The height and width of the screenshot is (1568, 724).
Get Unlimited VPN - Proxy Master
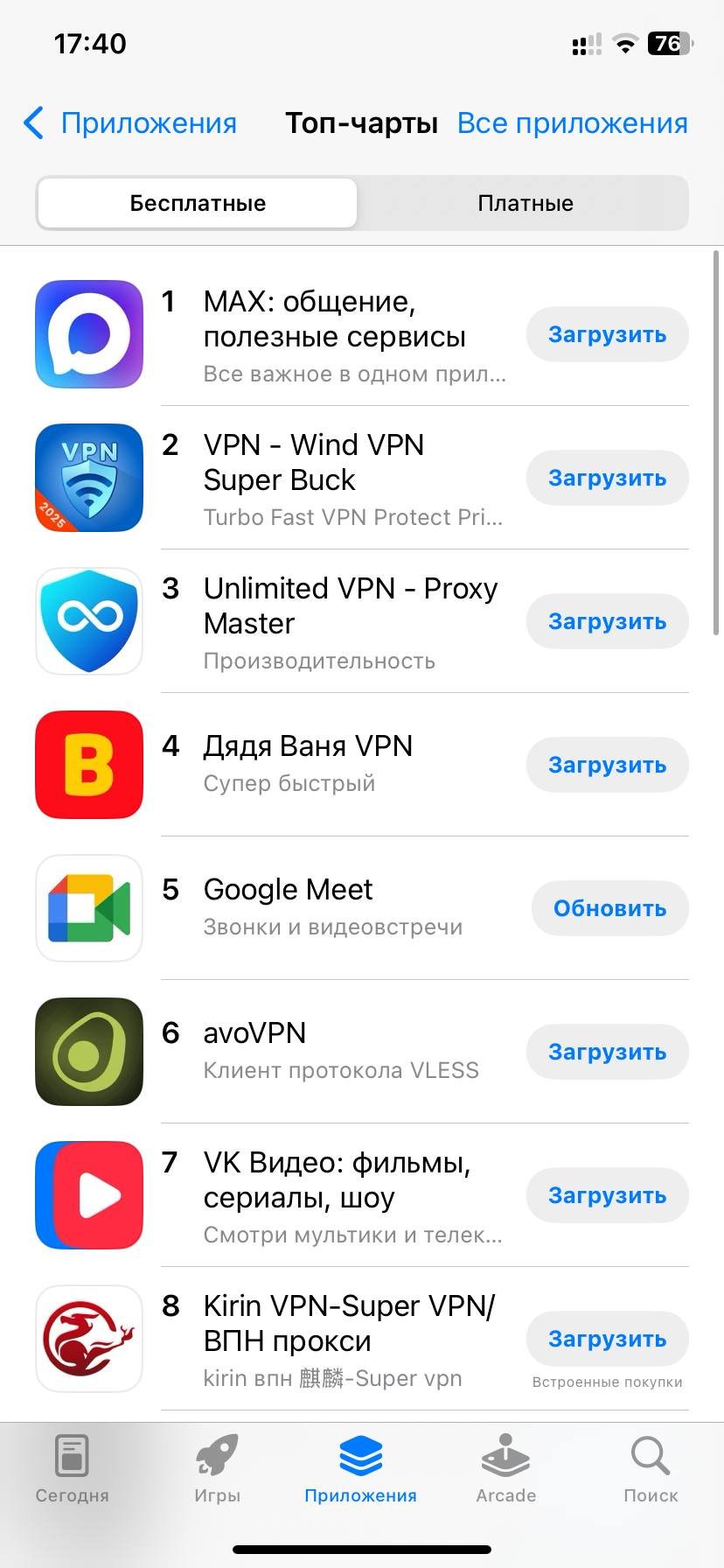point(607,621)
